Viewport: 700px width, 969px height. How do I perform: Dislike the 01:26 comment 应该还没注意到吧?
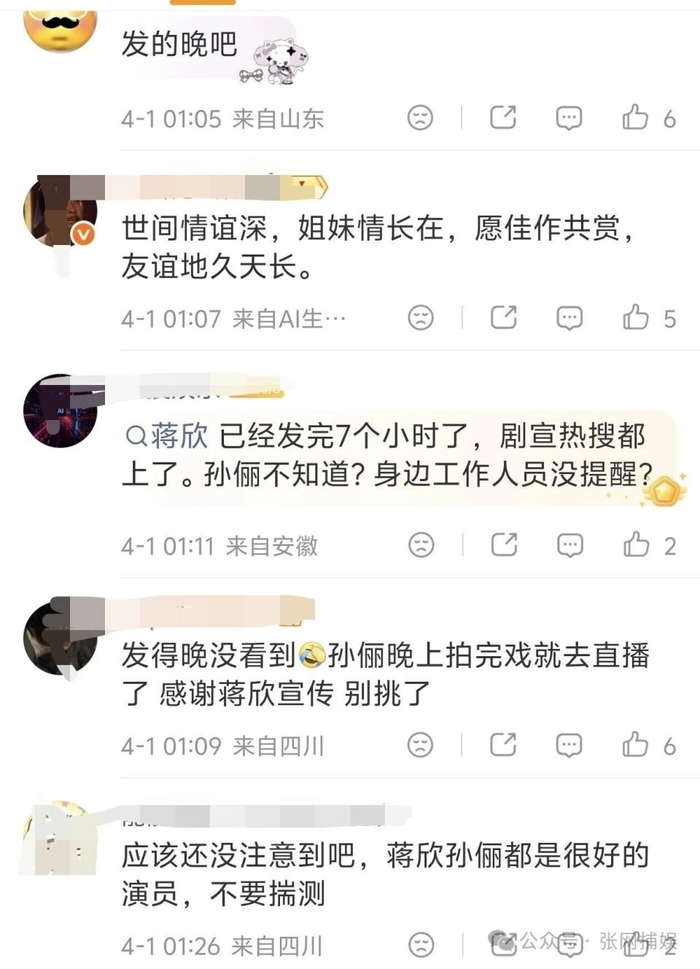point(421,944)
